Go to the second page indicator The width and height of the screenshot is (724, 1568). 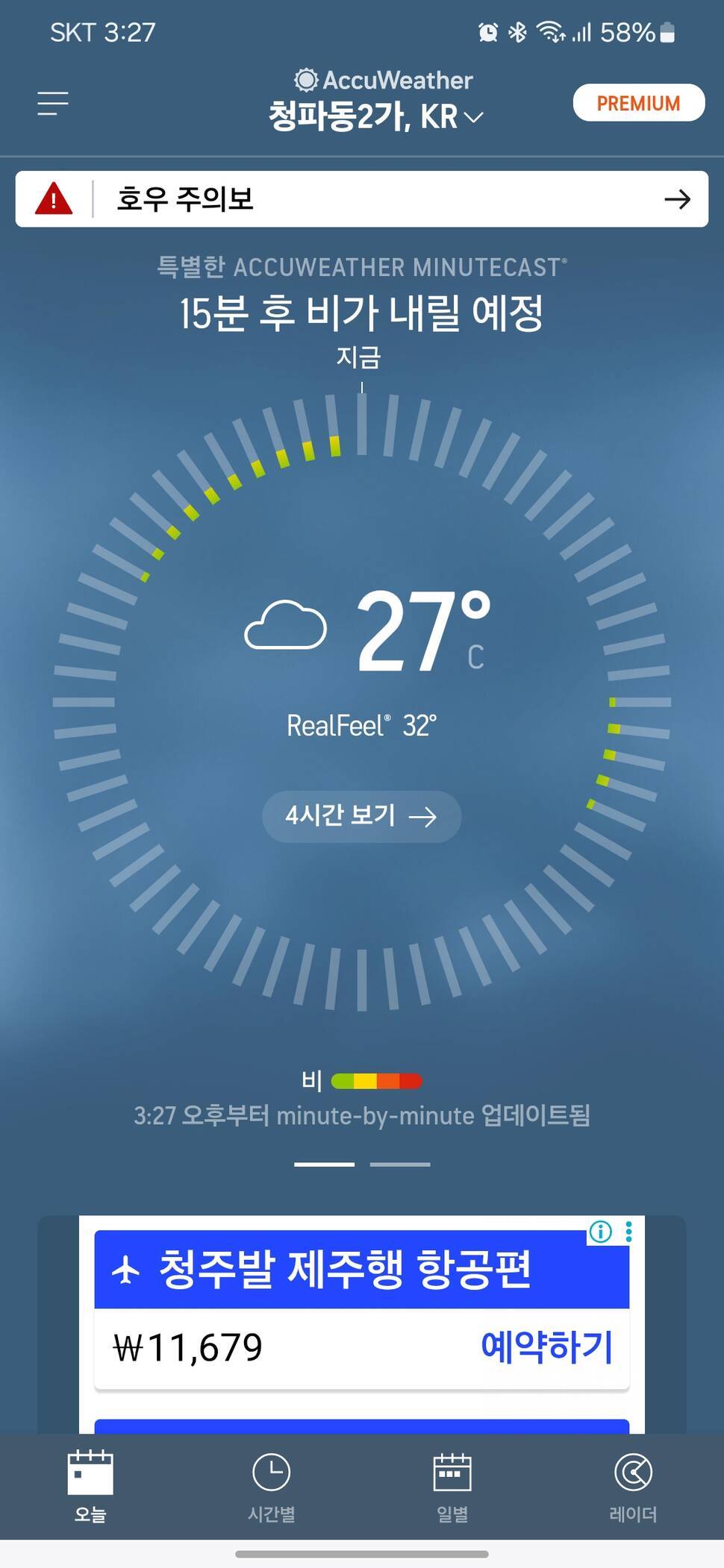400,1164
